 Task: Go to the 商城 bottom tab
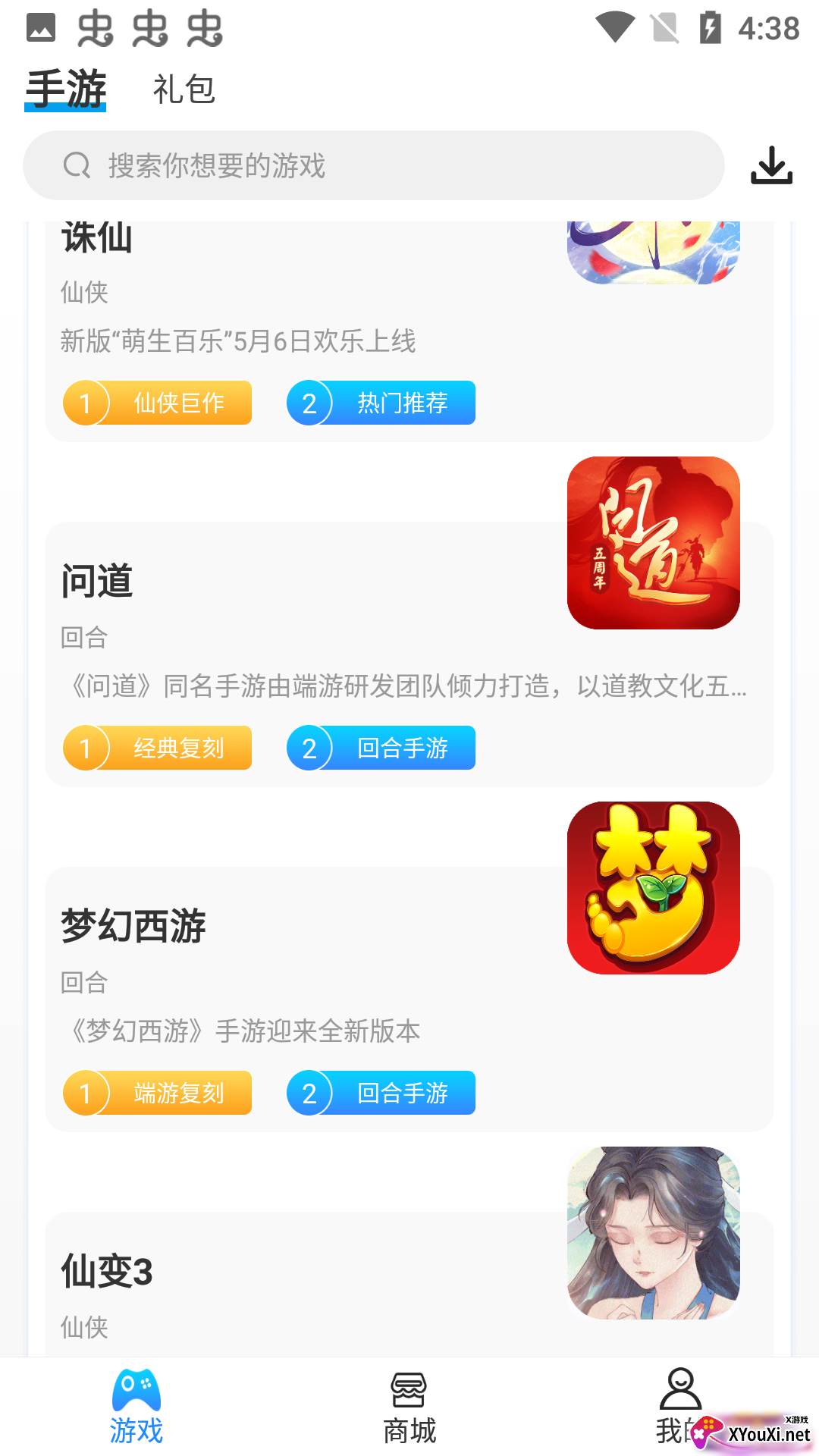(409, 1407)
